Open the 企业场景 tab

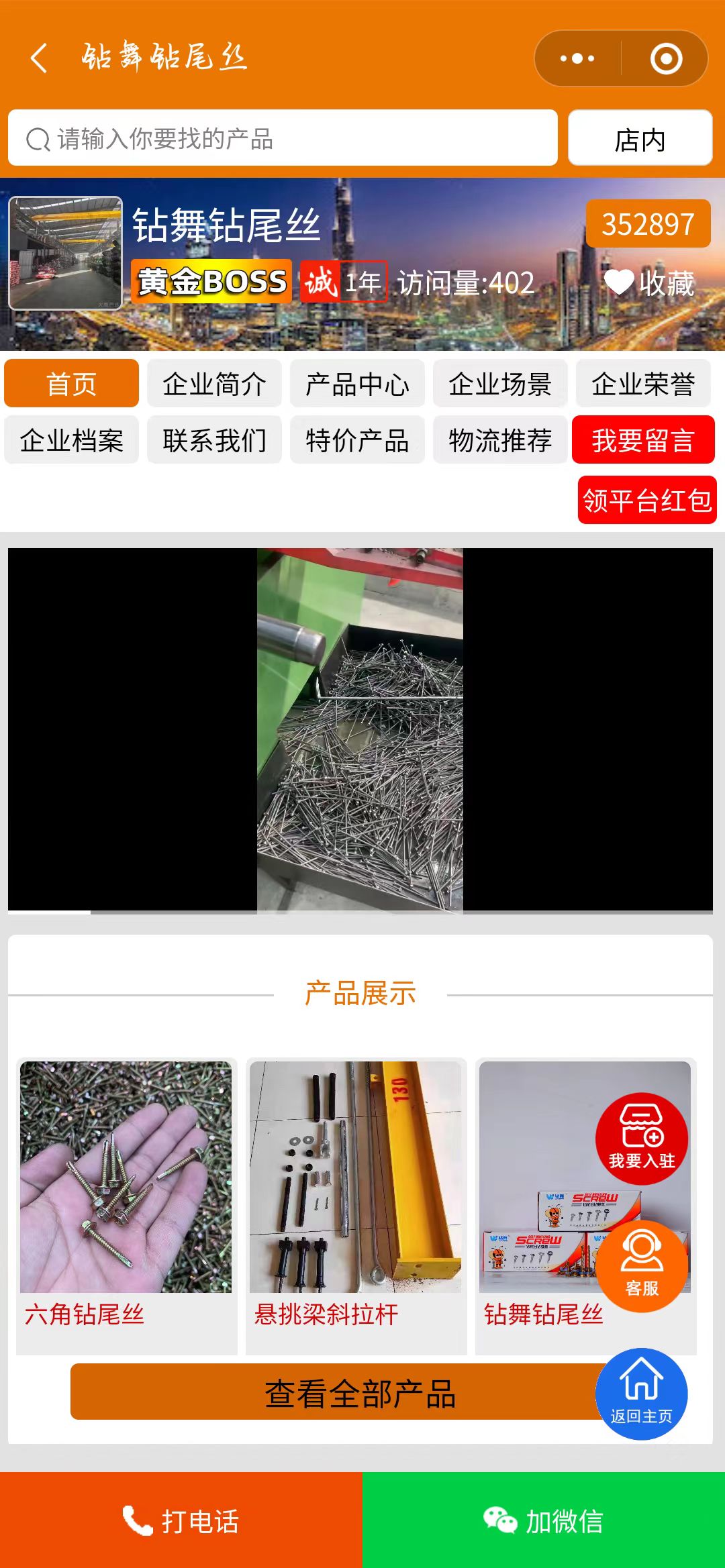point(500,384)
